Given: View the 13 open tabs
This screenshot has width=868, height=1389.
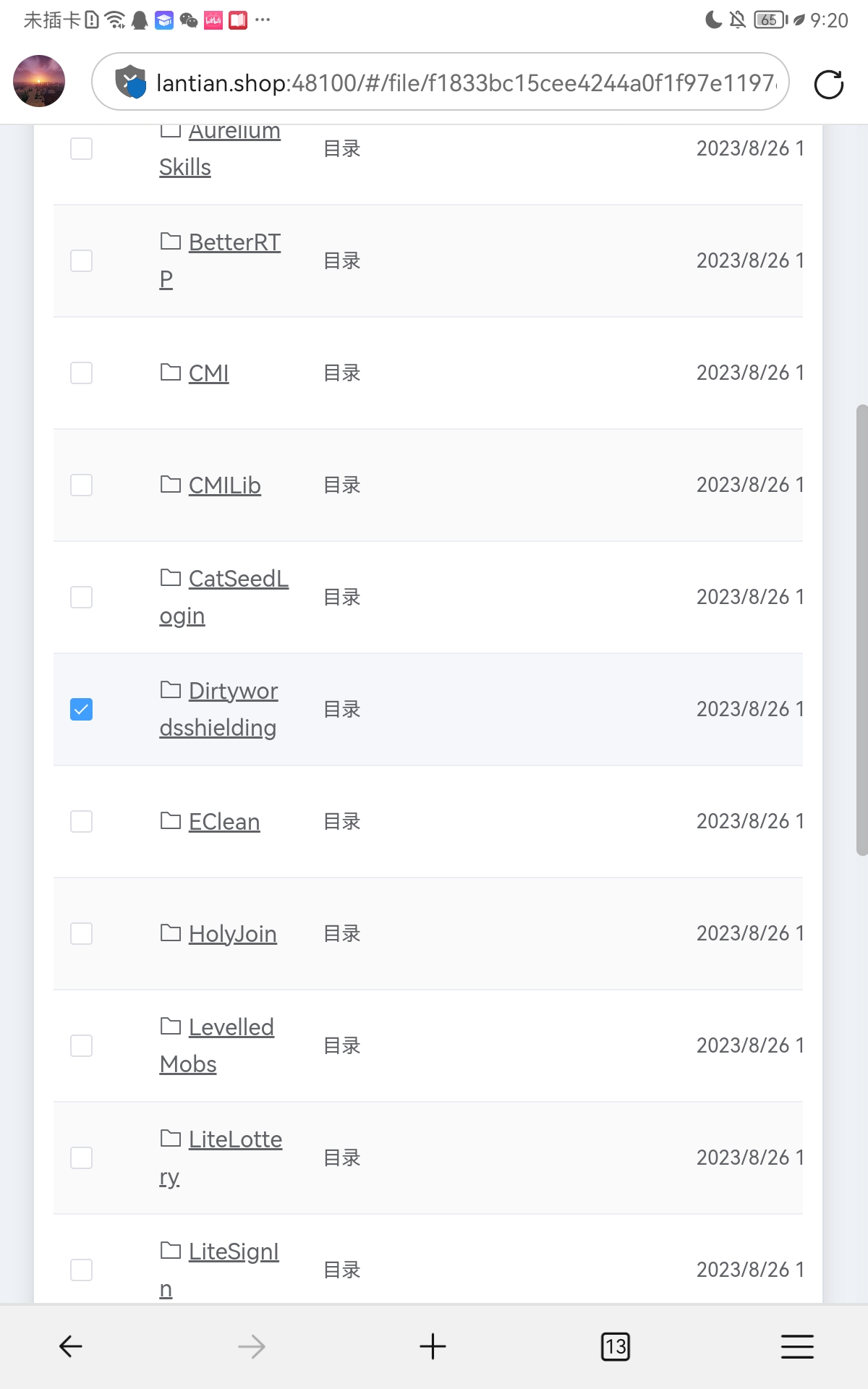Looking at the screenshot, I should click(x=616, y=1346).
